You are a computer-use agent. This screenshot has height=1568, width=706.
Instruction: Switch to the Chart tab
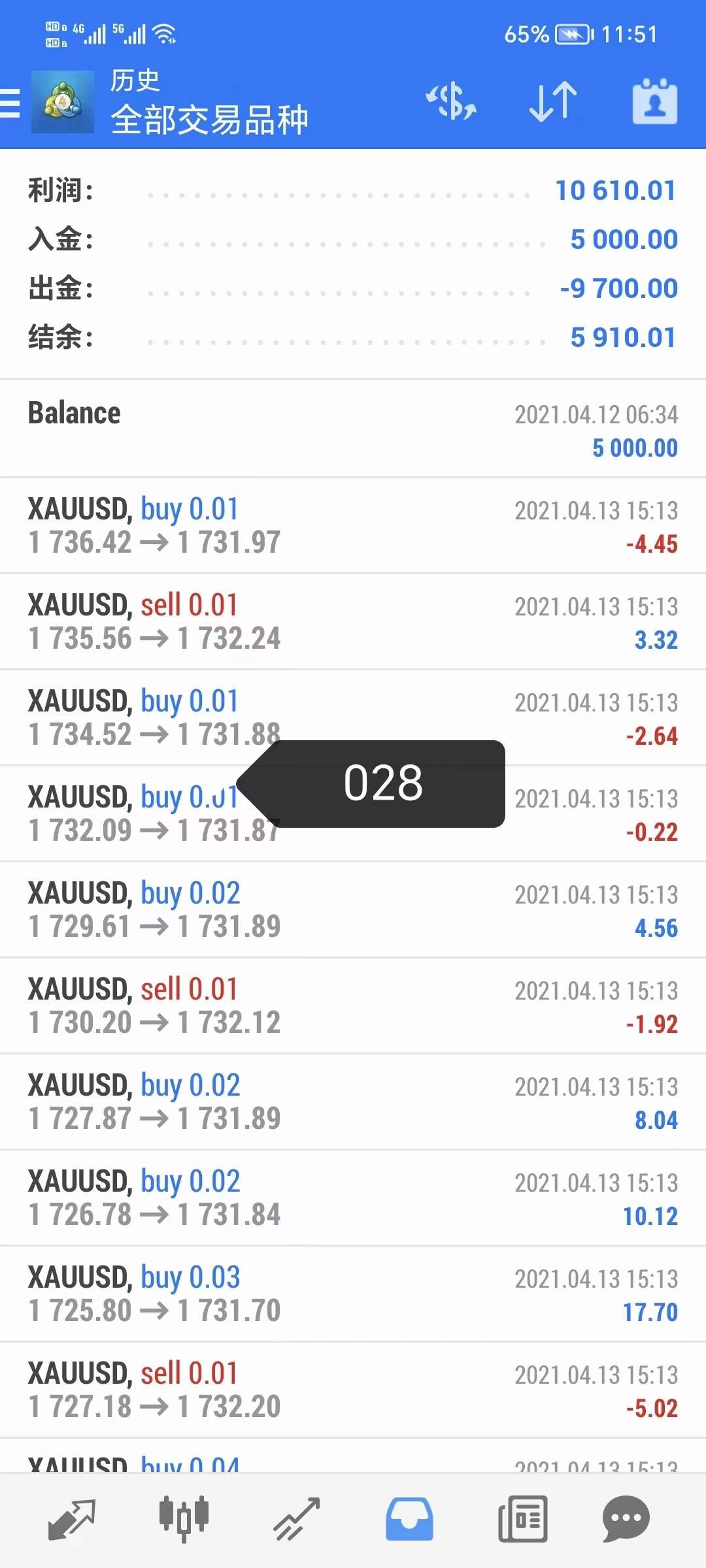pos(184,1518)
